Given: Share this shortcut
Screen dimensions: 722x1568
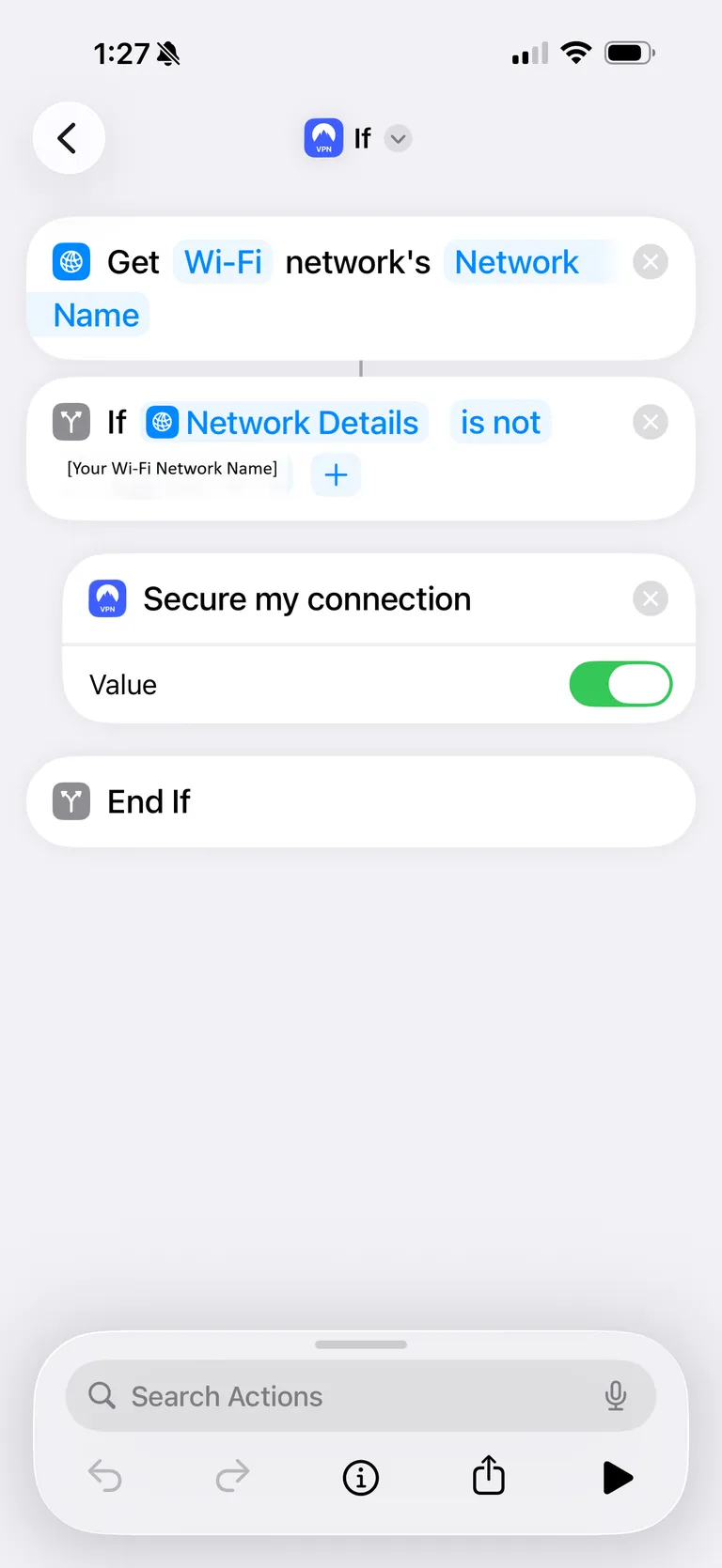Looking at the screenshot, I should [x=489, y=1476].
